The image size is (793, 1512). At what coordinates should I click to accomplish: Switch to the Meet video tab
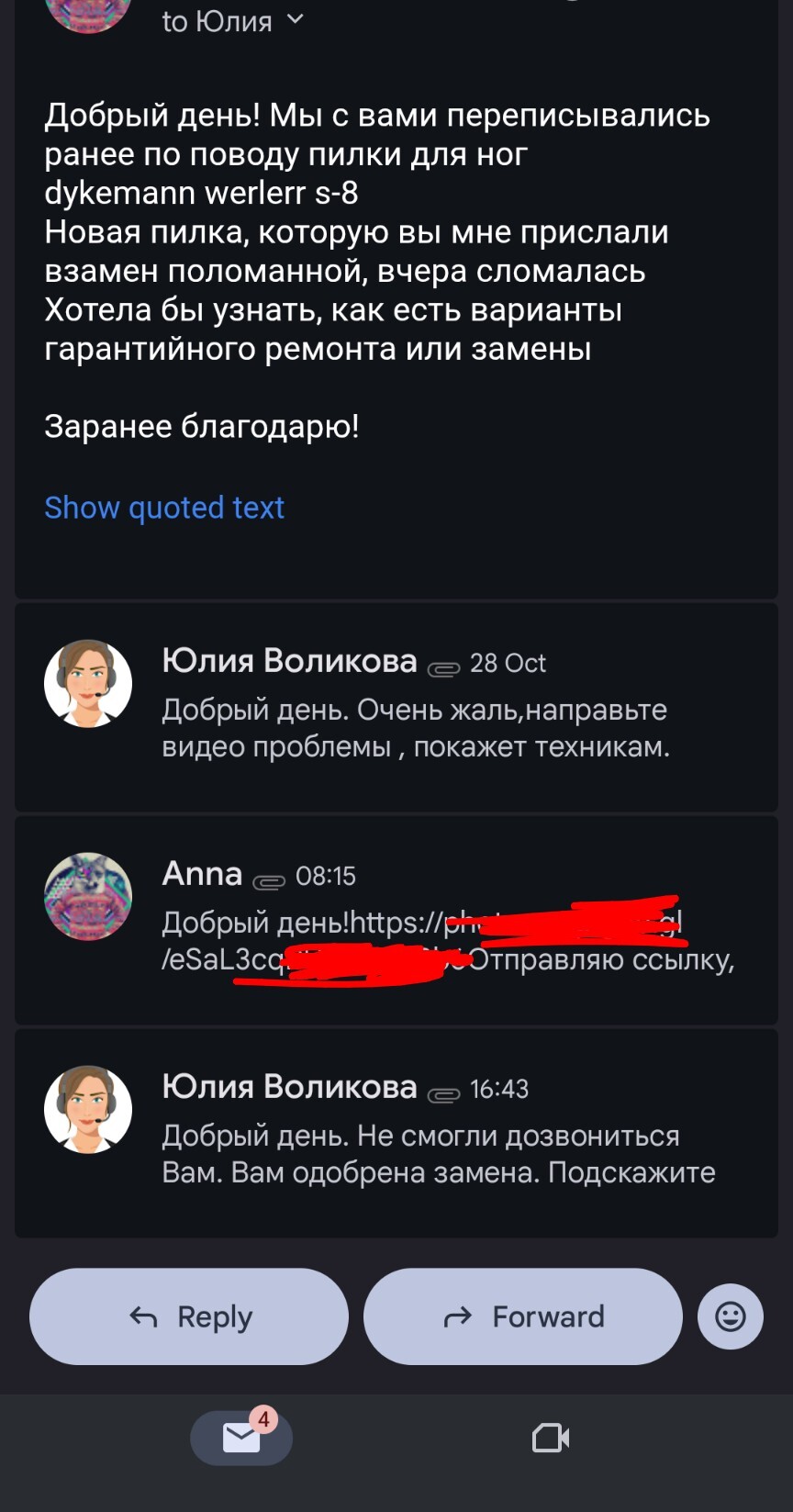click(551, 1438)
